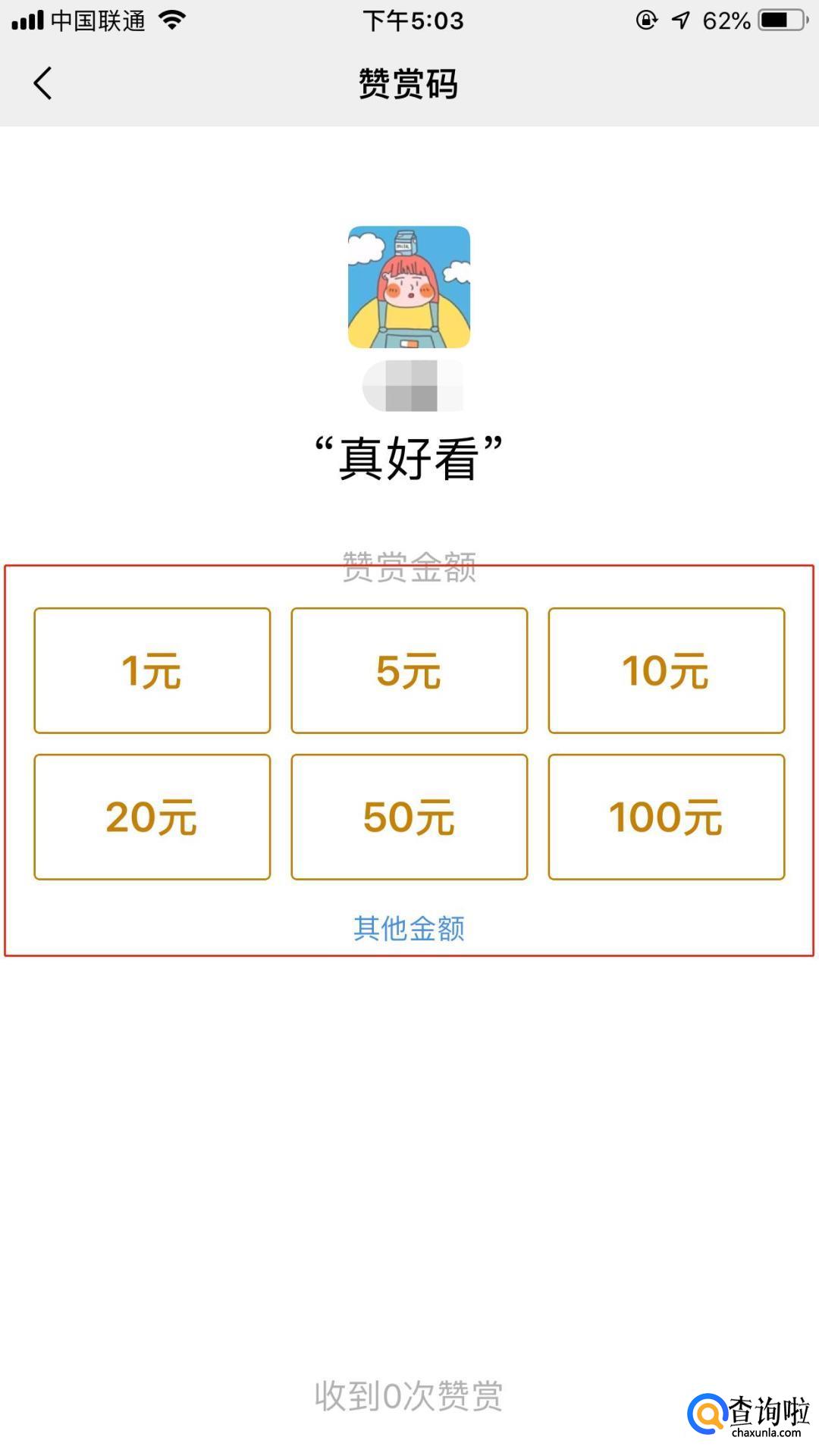Choose the 5元 reward amount
Image resolution: width=819 pixels, height=1456 pixels.
point(409,670)
